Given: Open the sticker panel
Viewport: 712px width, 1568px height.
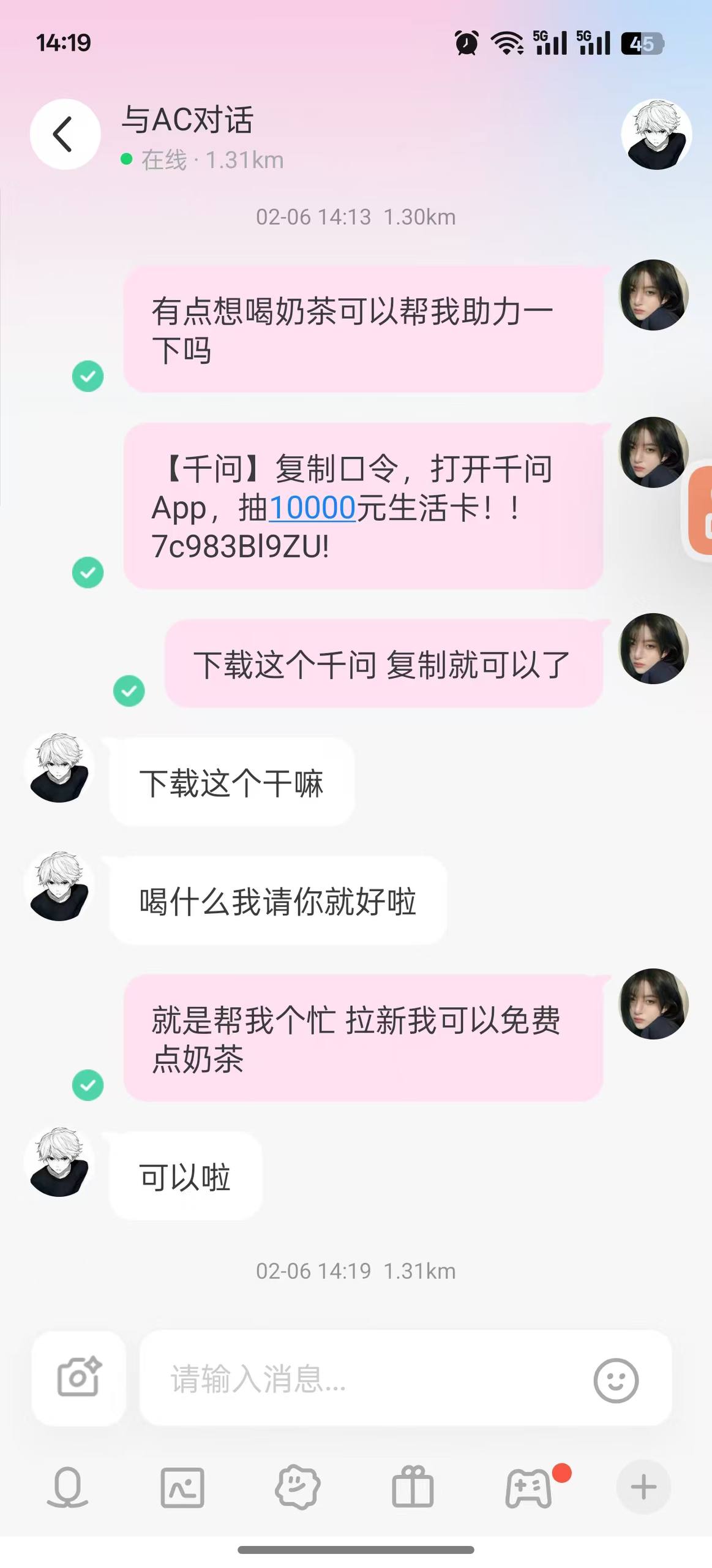Looking at the screenshot, I should [x=298, y=1487].
